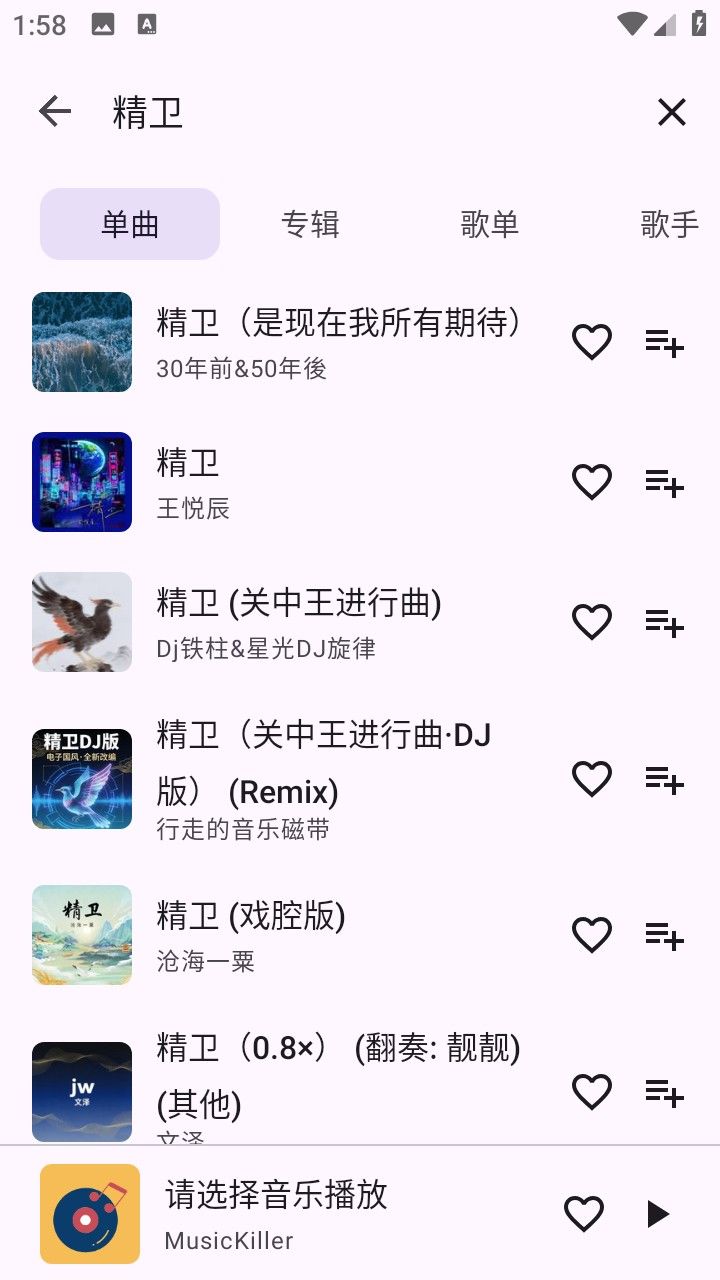The height and width of the screenshot is (1280, 720).
Task: Tap the 精卫 (戏腔版) album artwork
Action: (x=81, y=935)
